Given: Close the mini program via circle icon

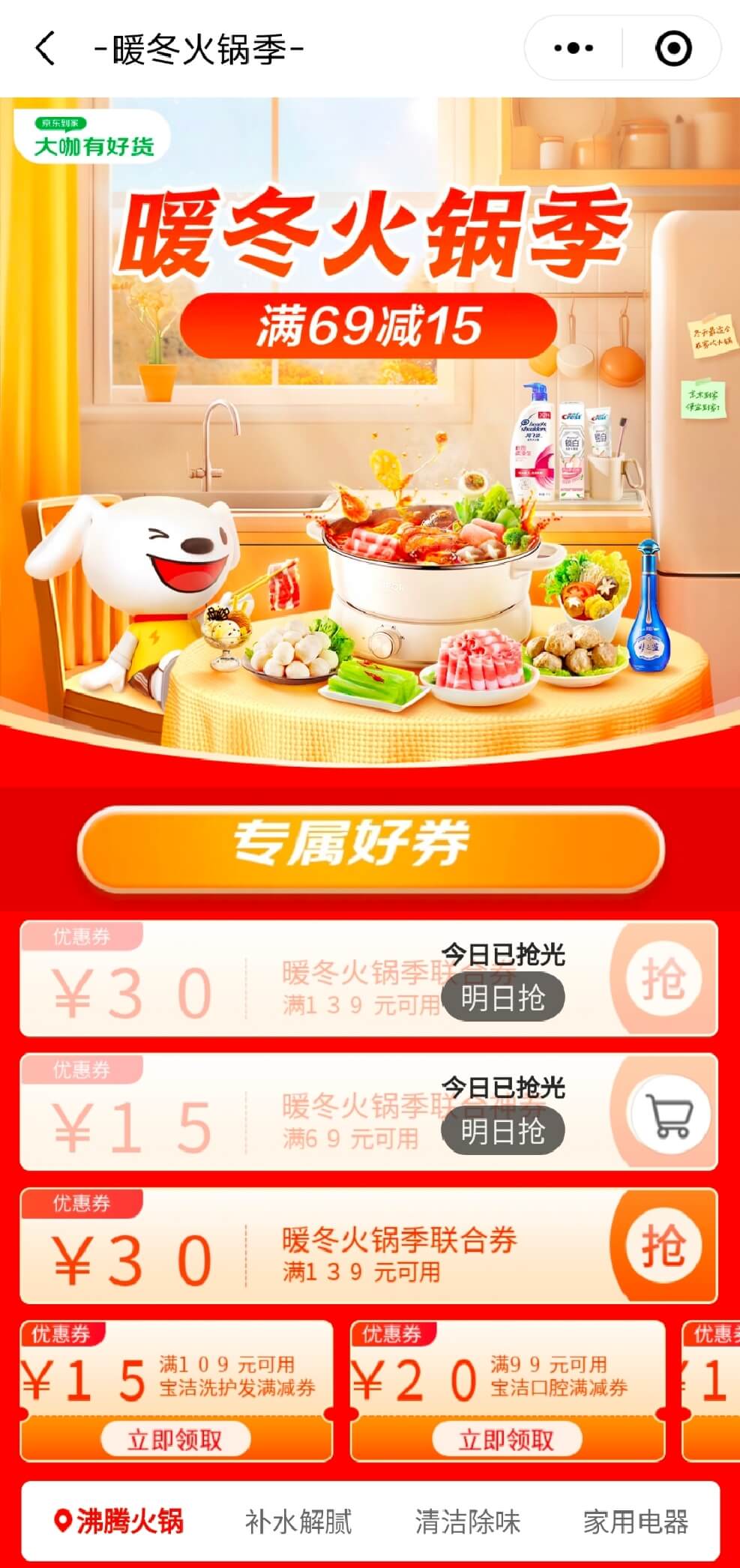Looking at the screenshot, I should pyautogui.click(x=673, y=49).
